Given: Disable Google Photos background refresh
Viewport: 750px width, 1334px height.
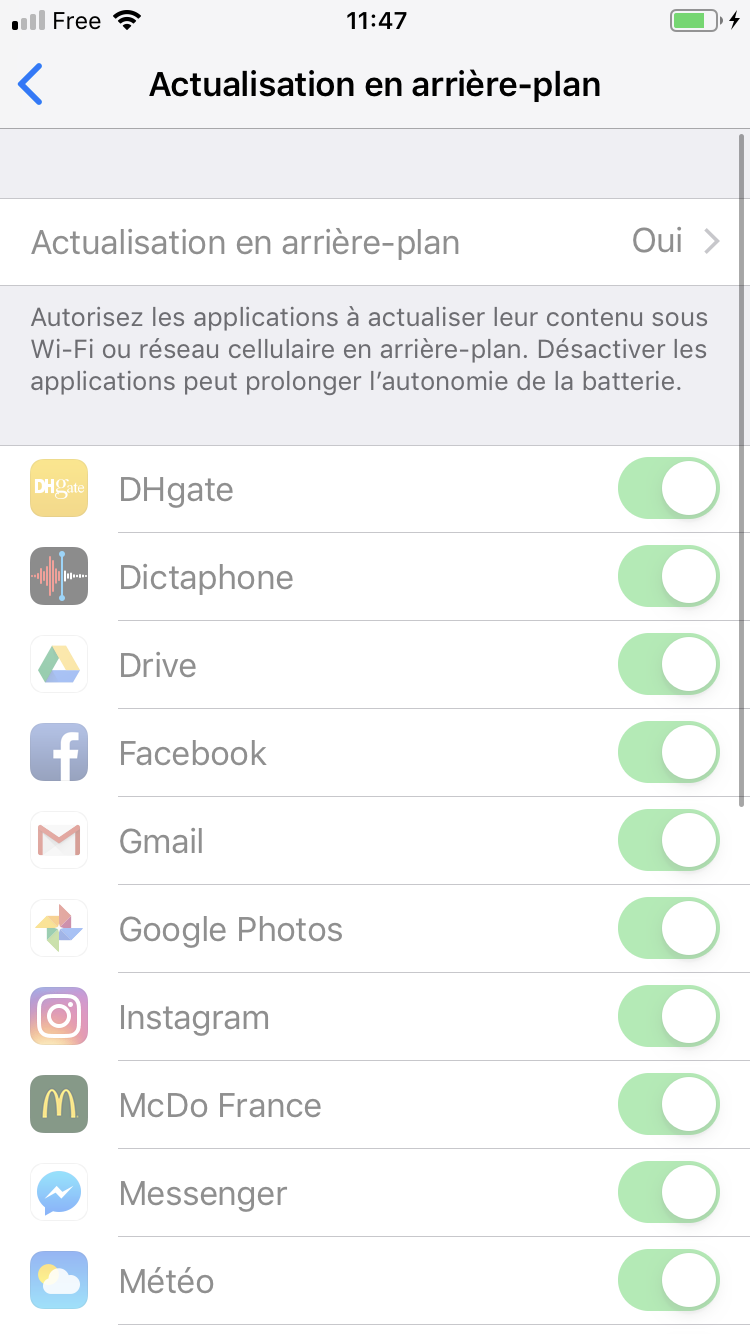Looking at the screenshot, I should 668,929.
